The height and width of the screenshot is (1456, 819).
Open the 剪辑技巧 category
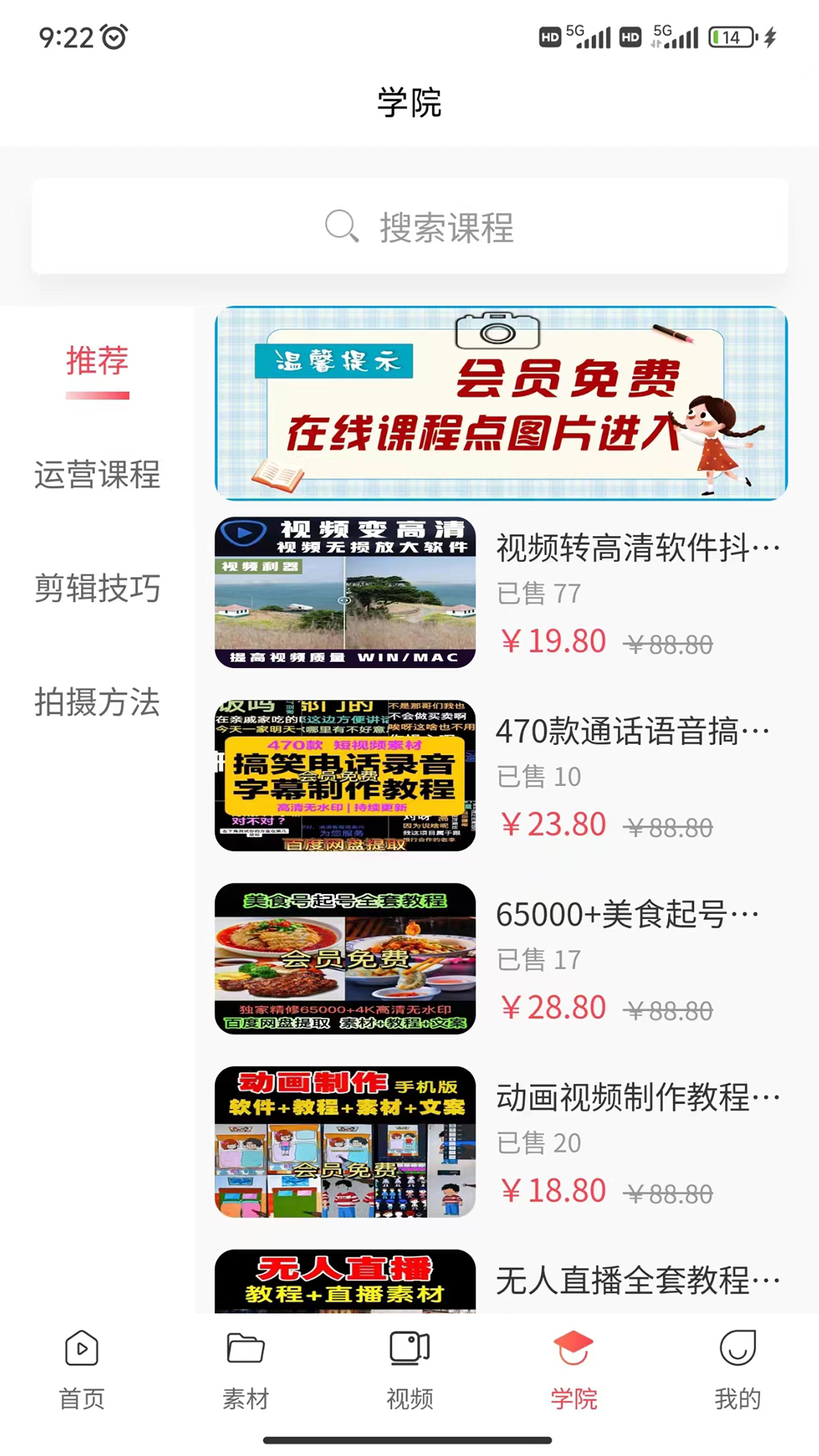click(96, 590)
